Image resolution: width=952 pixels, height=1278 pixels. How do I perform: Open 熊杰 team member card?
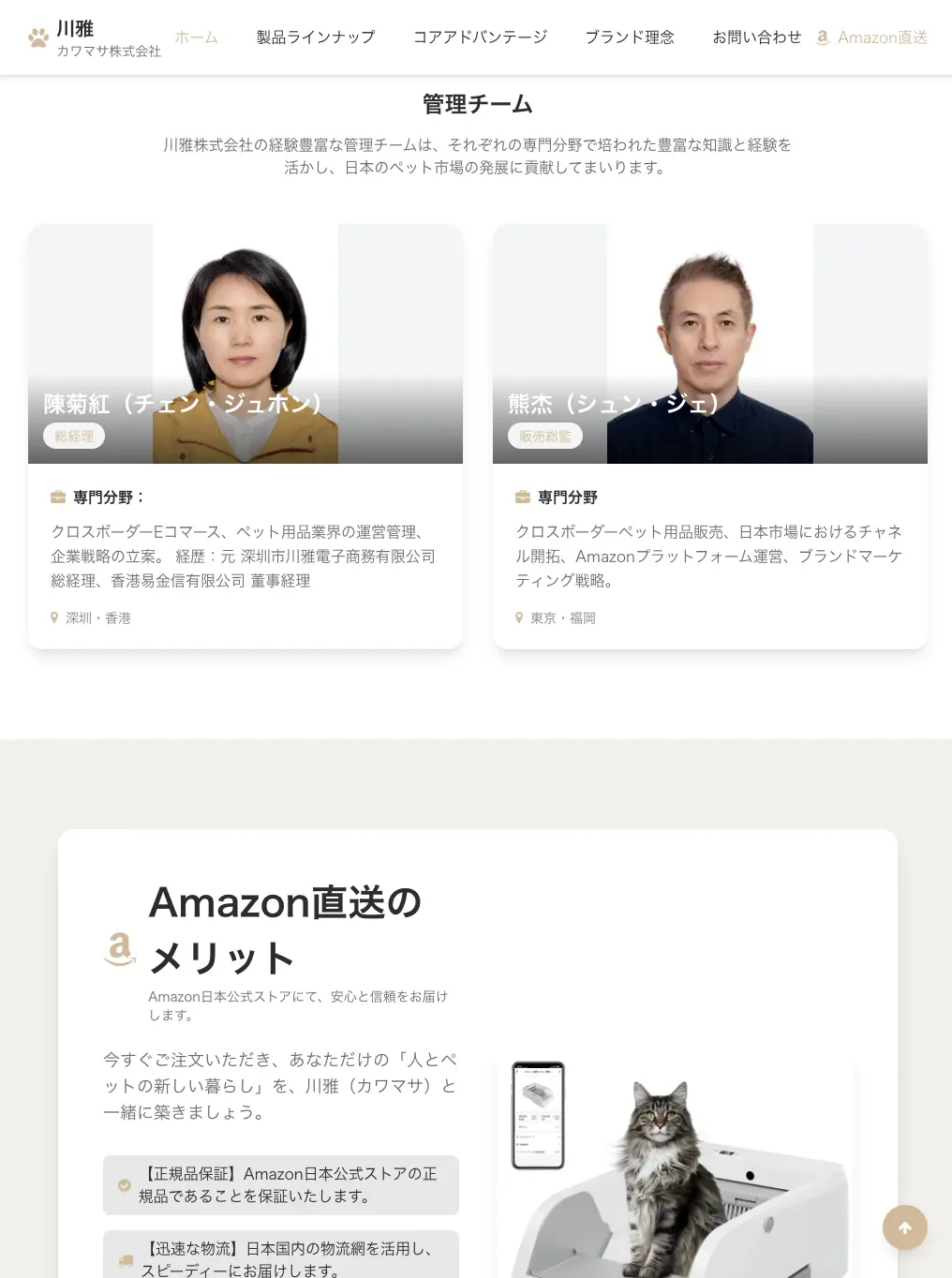[709, 436]
